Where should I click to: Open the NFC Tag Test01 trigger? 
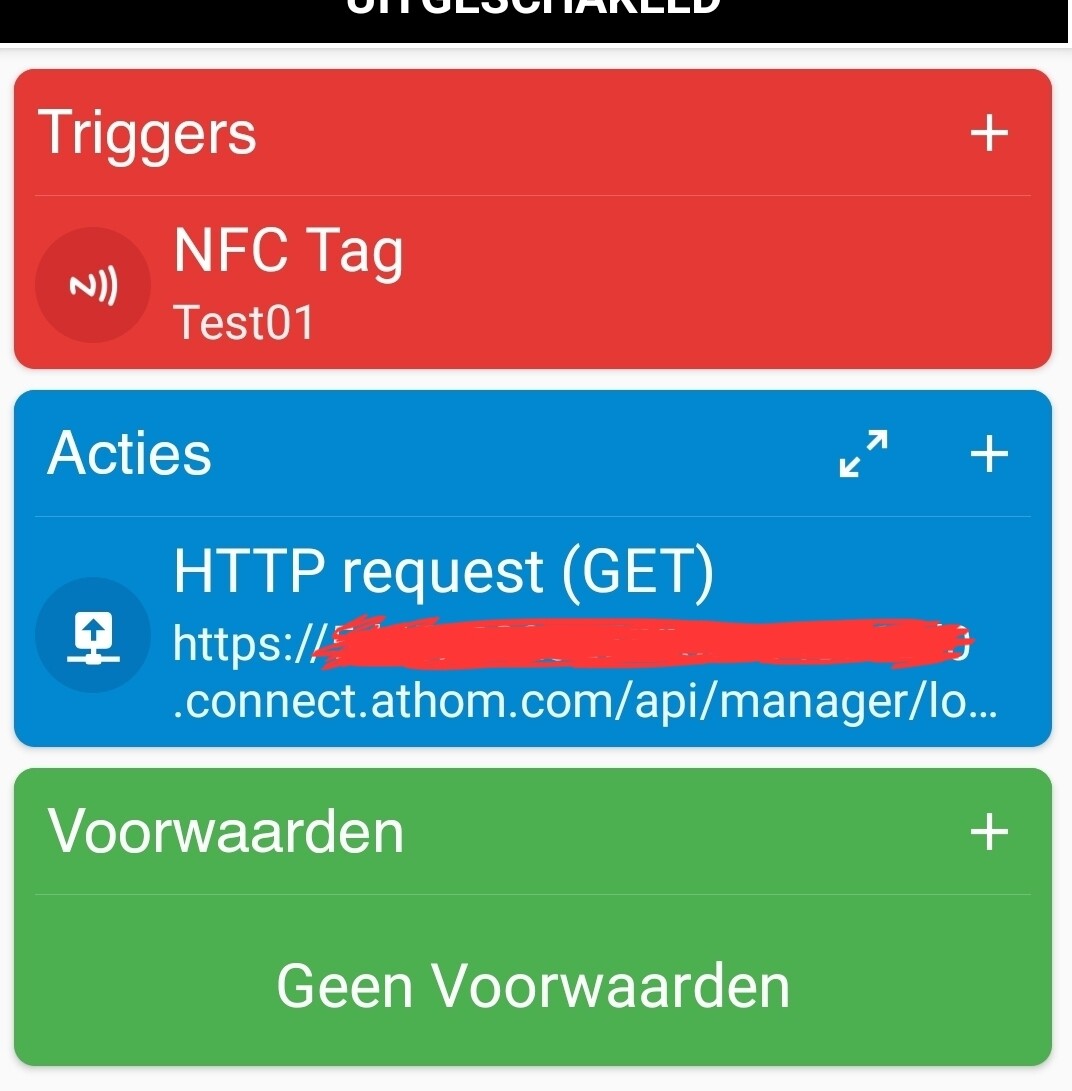288,283
